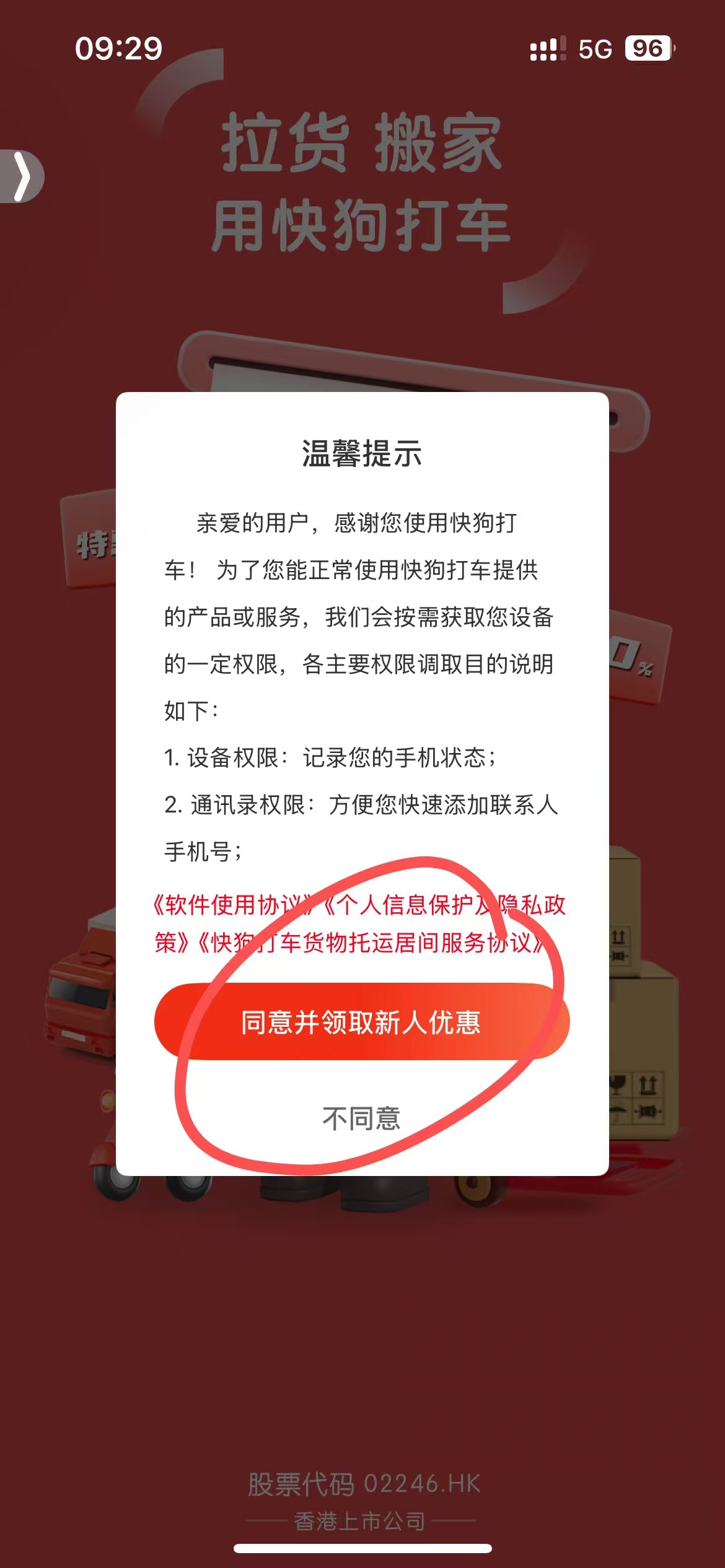This screenshot has height=1568, width=725.
Task: Tap 同意并领取新人优惠 button
Action: [x=361, y=1022]
